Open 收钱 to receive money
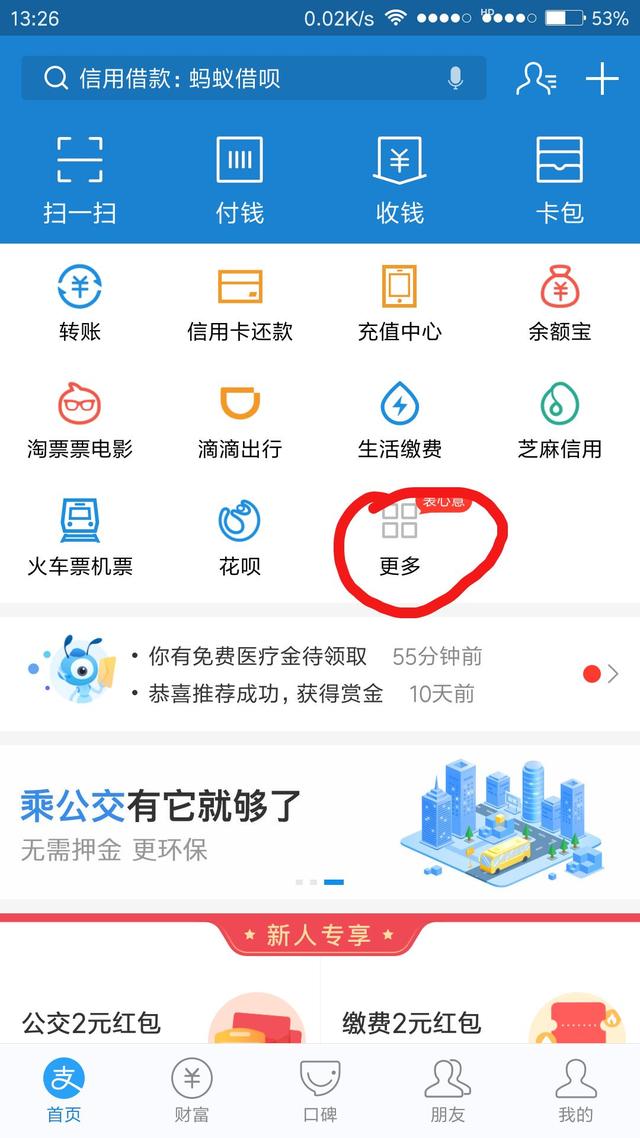 click(x=400, y=180)
